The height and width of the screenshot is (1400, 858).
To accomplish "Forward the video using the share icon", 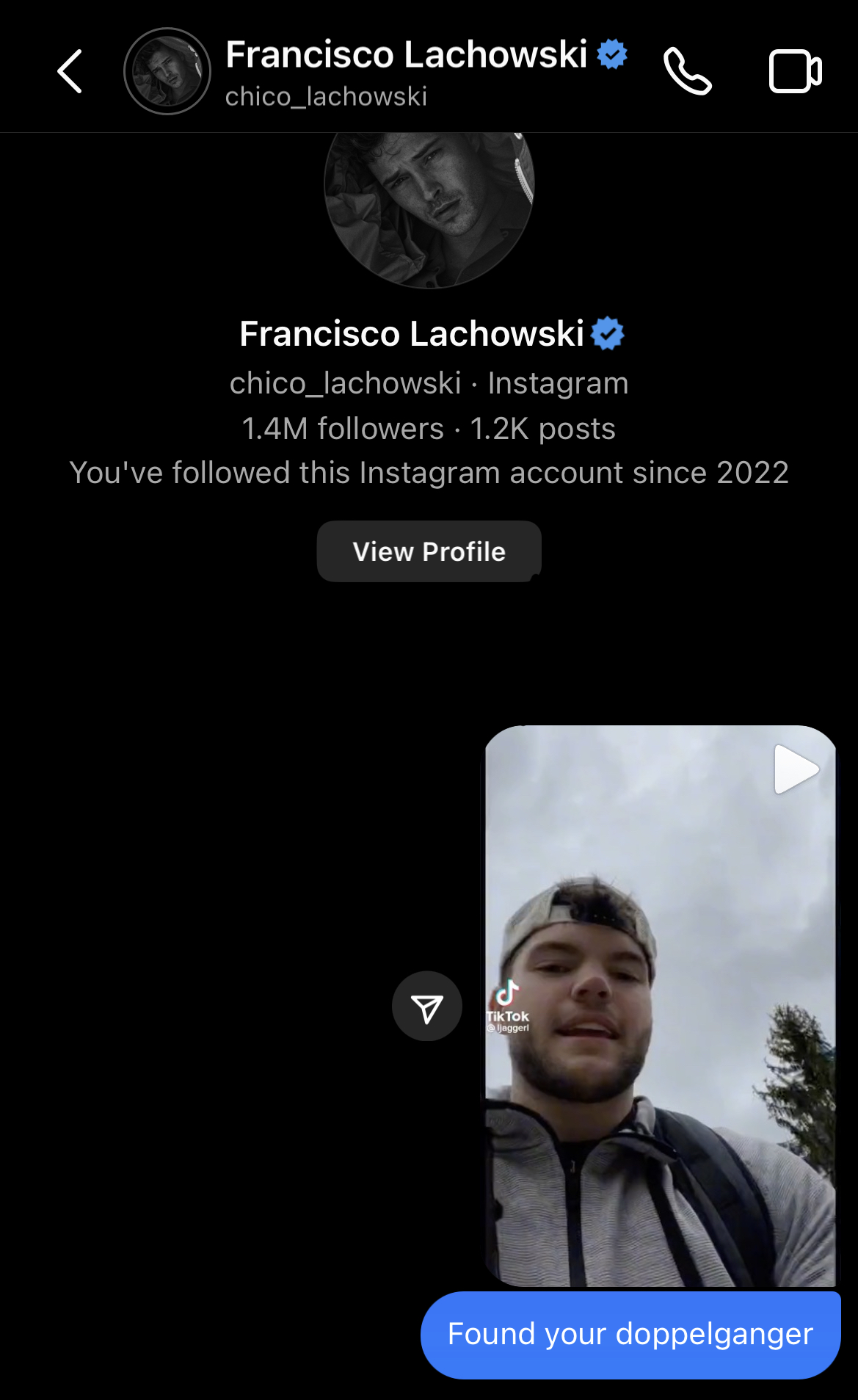I will (427, 1007).
